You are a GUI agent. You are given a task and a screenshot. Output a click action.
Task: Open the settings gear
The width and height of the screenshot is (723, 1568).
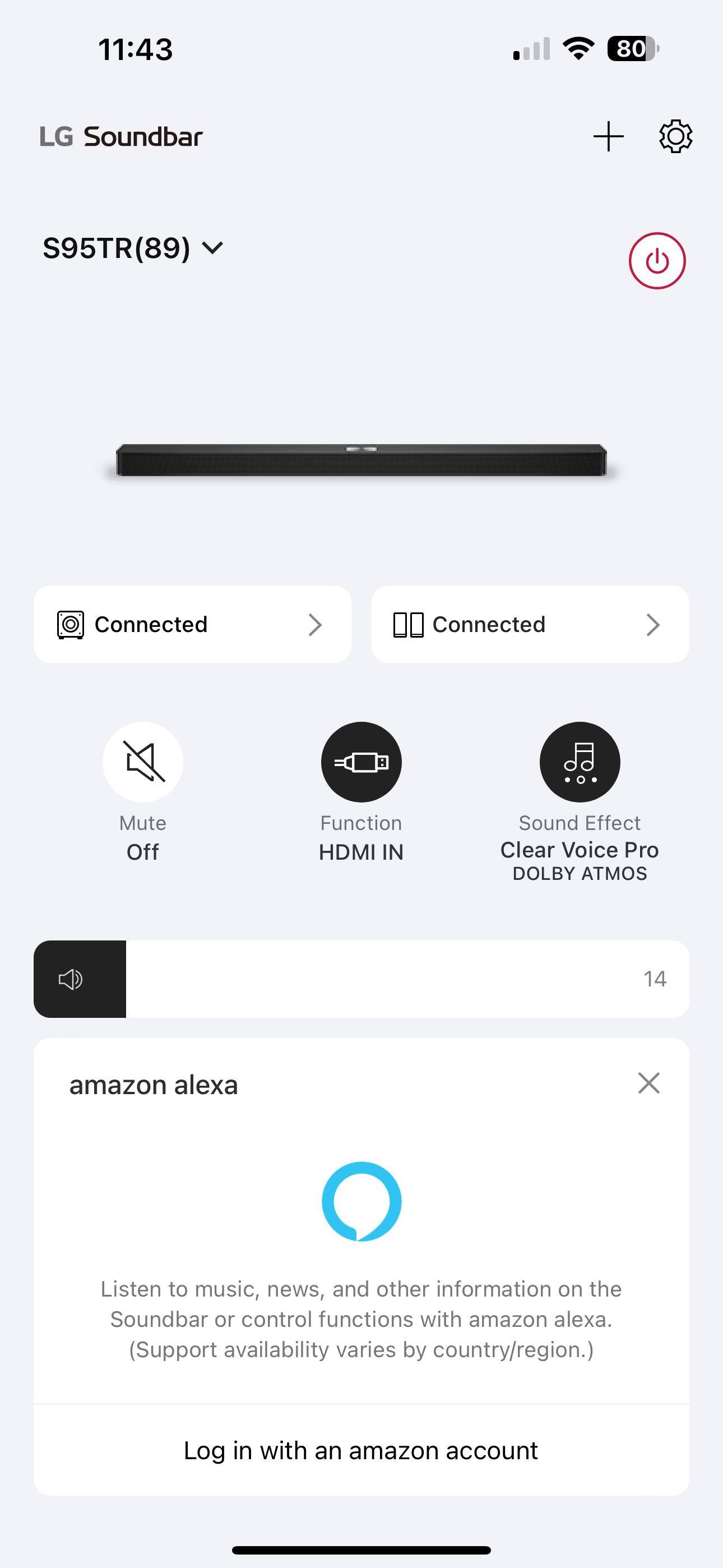tap(675, 136)
